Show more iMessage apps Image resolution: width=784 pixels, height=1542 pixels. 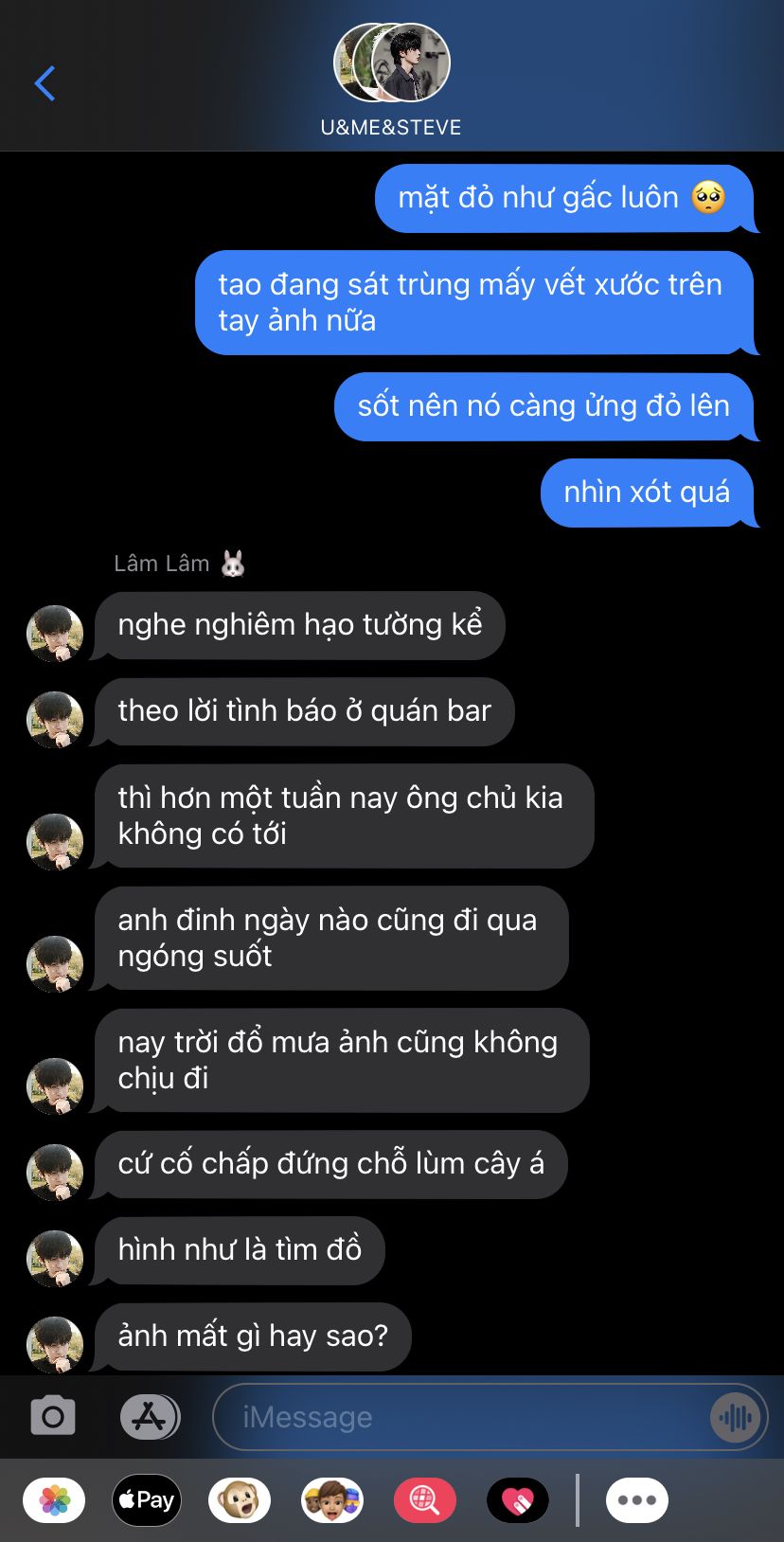tap(637, 1500)
